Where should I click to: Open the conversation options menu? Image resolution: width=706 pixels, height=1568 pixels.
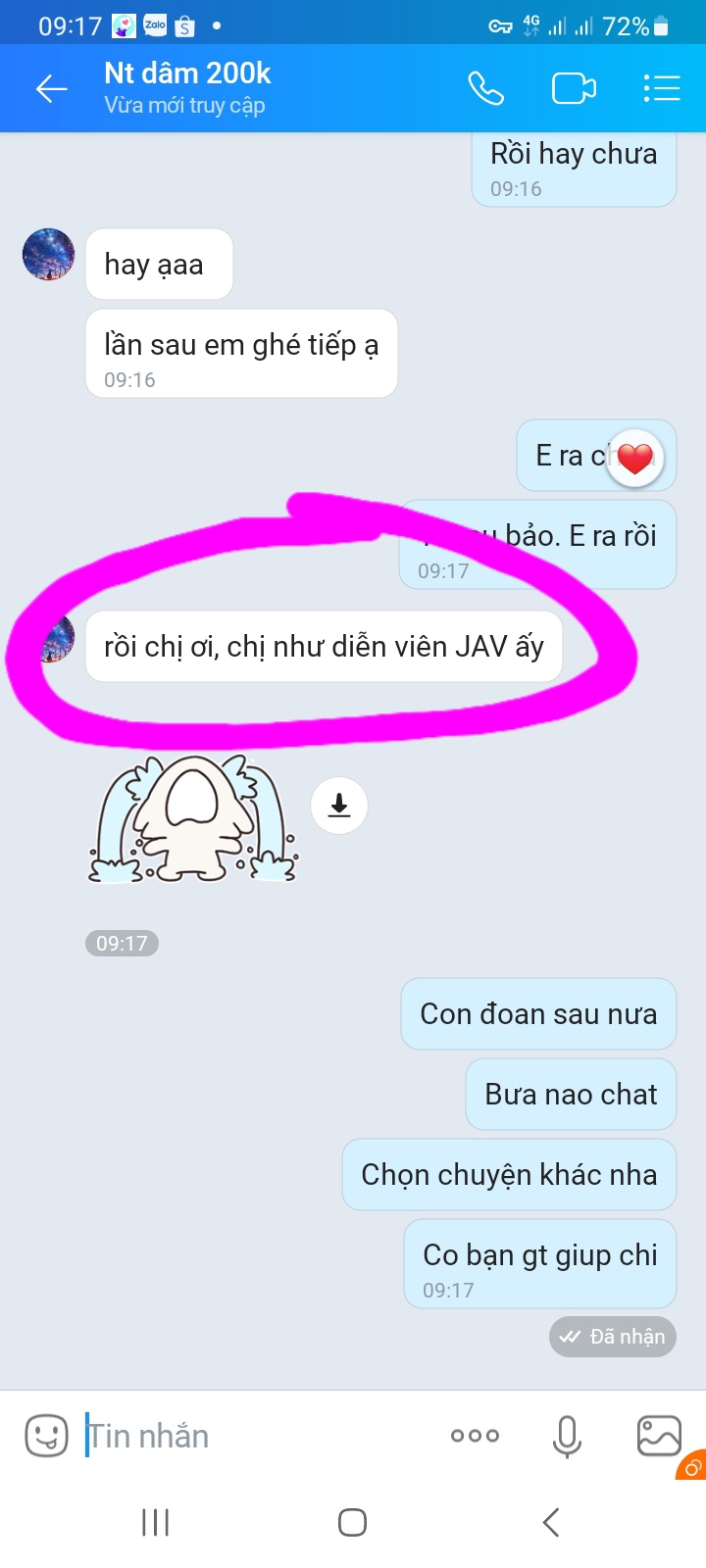(x=662, y=89)
